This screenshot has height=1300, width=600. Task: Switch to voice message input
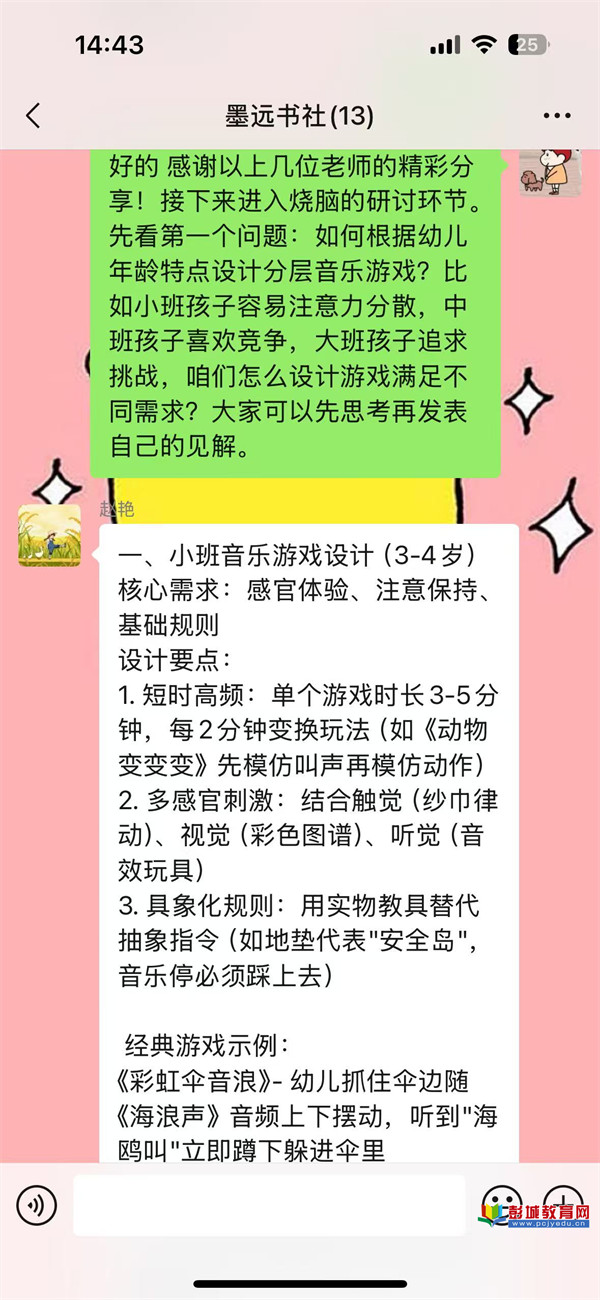point(36,1206)
